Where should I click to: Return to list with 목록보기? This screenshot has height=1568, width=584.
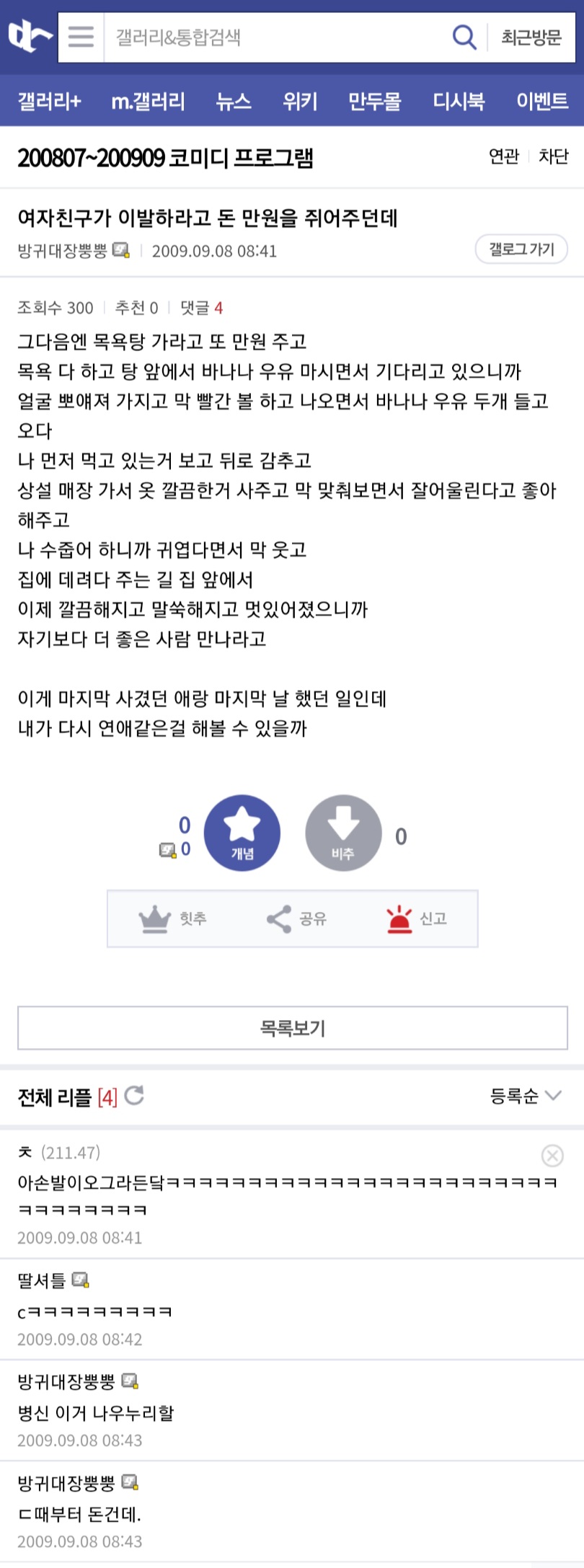[292, 1028]
